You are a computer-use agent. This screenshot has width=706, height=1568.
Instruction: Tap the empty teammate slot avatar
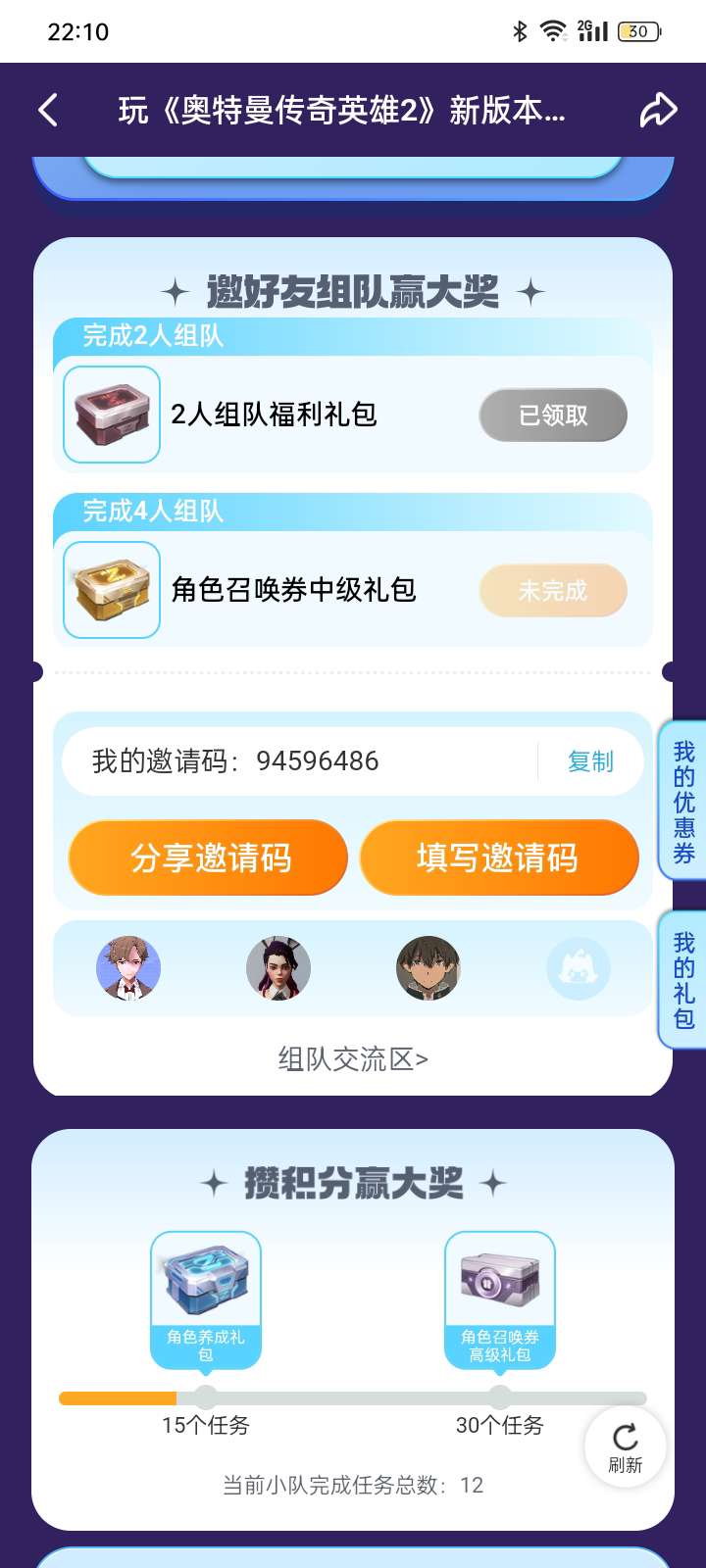[x=579, y=968]
